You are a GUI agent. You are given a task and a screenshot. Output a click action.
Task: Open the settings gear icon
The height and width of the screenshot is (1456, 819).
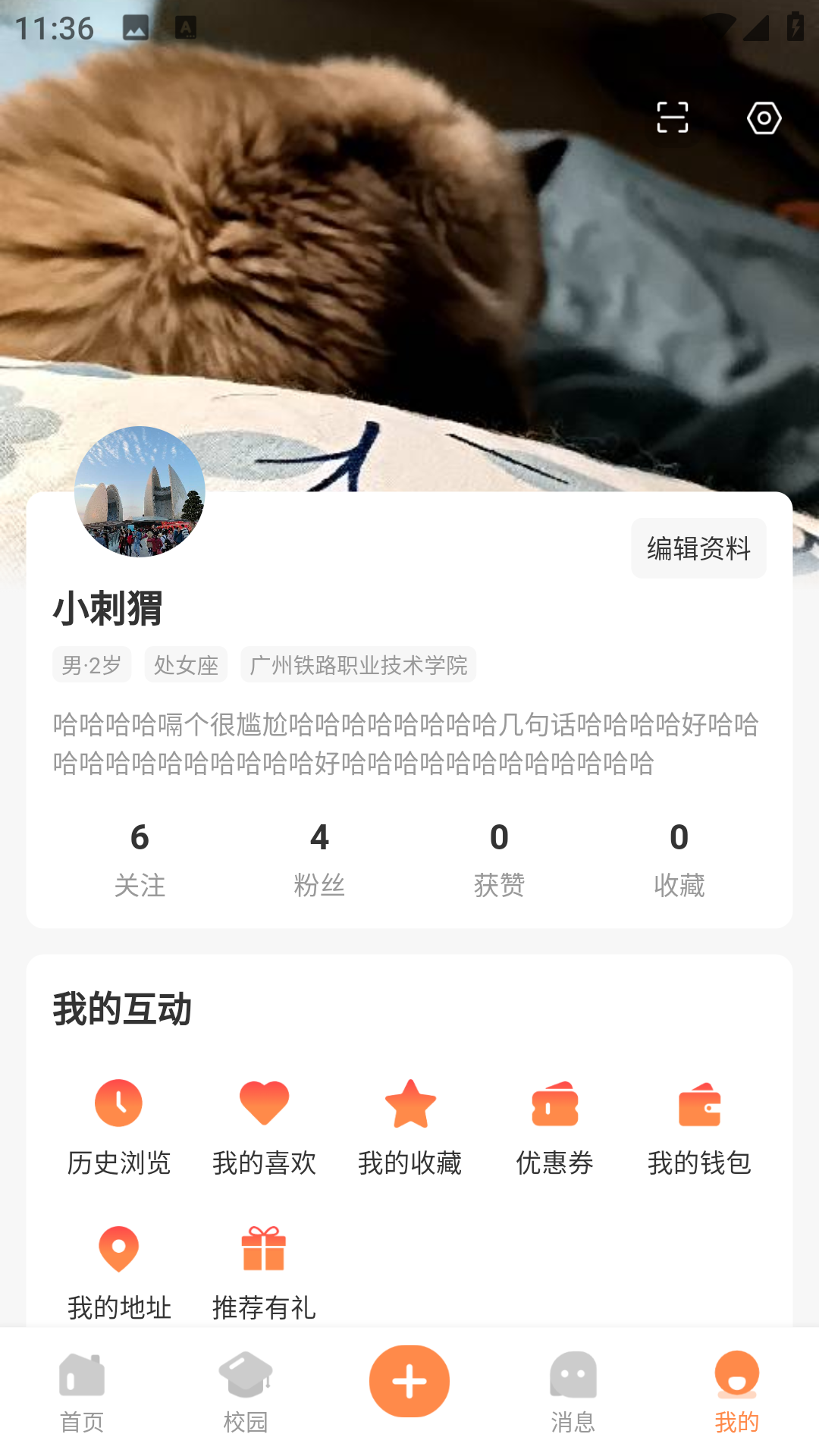764,118
